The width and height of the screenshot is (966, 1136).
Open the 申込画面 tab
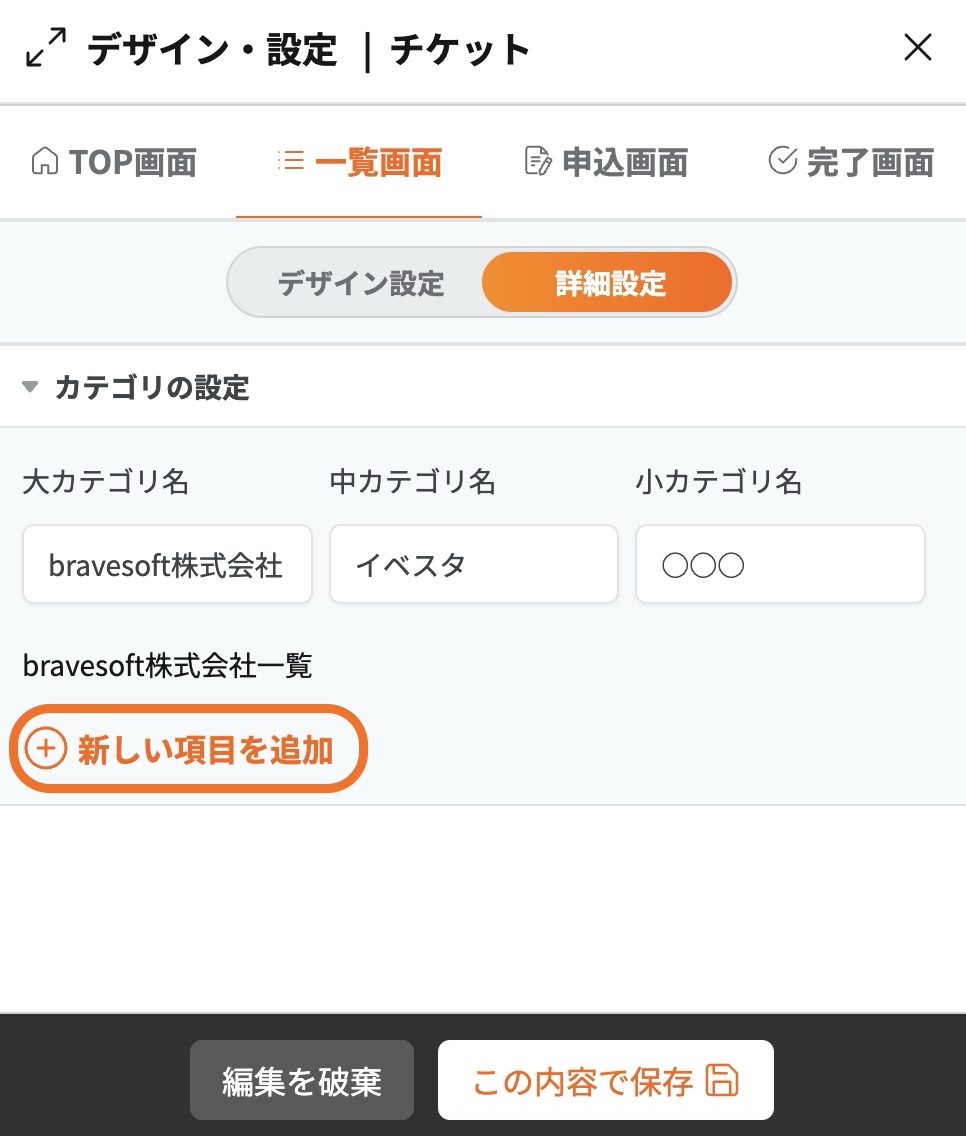click(606, 162)
